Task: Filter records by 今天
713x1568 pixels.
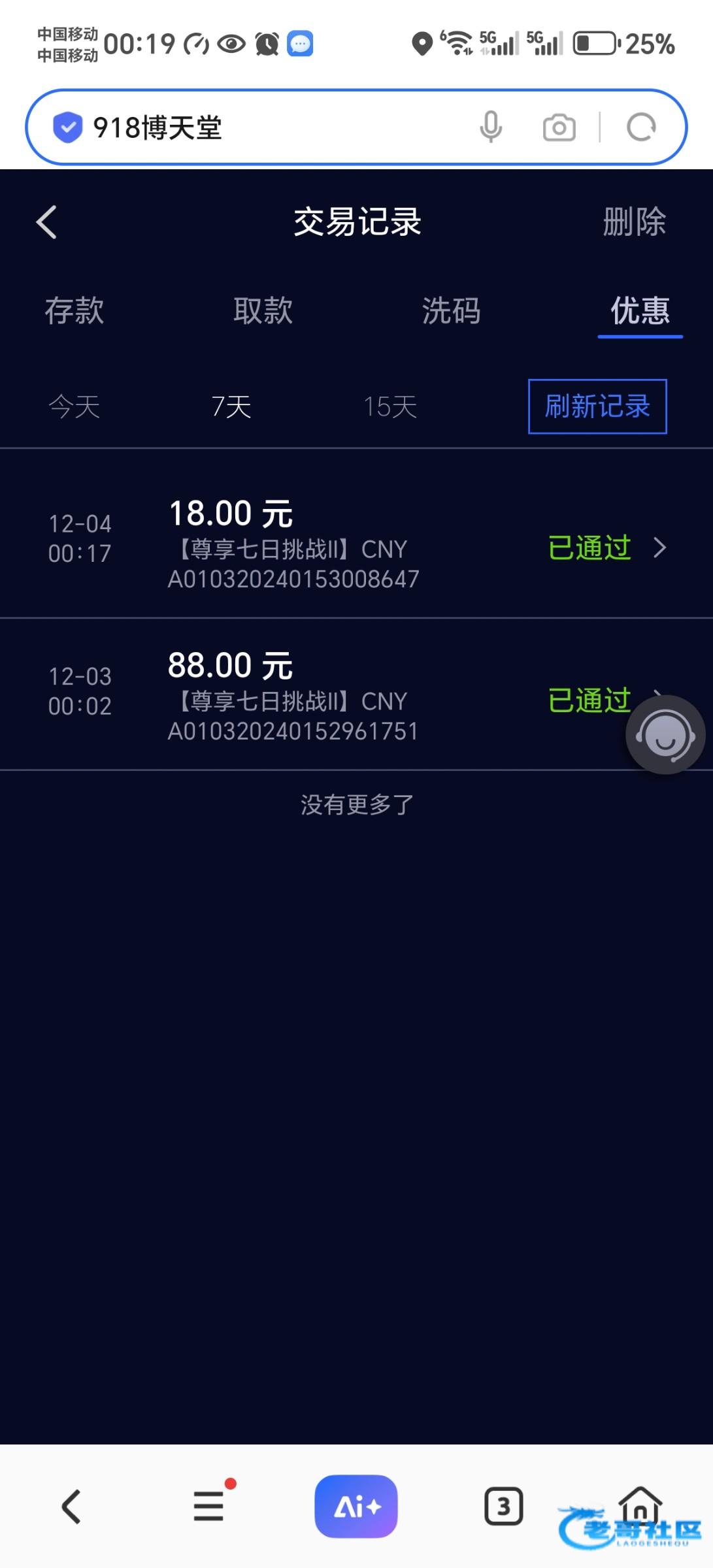Action: (x=74, y=407)
